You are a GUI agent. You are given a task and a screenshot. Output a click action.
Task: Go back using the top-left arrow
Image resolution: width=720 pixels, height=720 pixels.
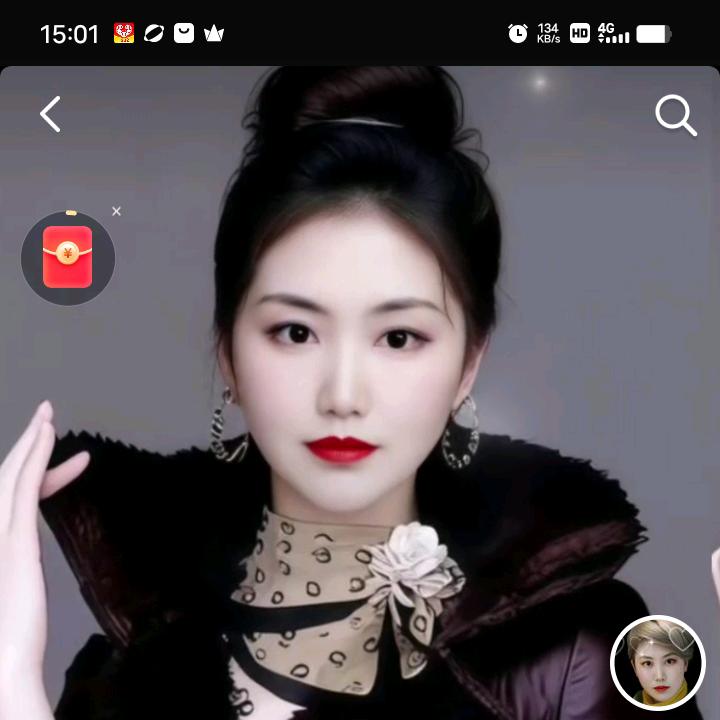tap(50, 115)
